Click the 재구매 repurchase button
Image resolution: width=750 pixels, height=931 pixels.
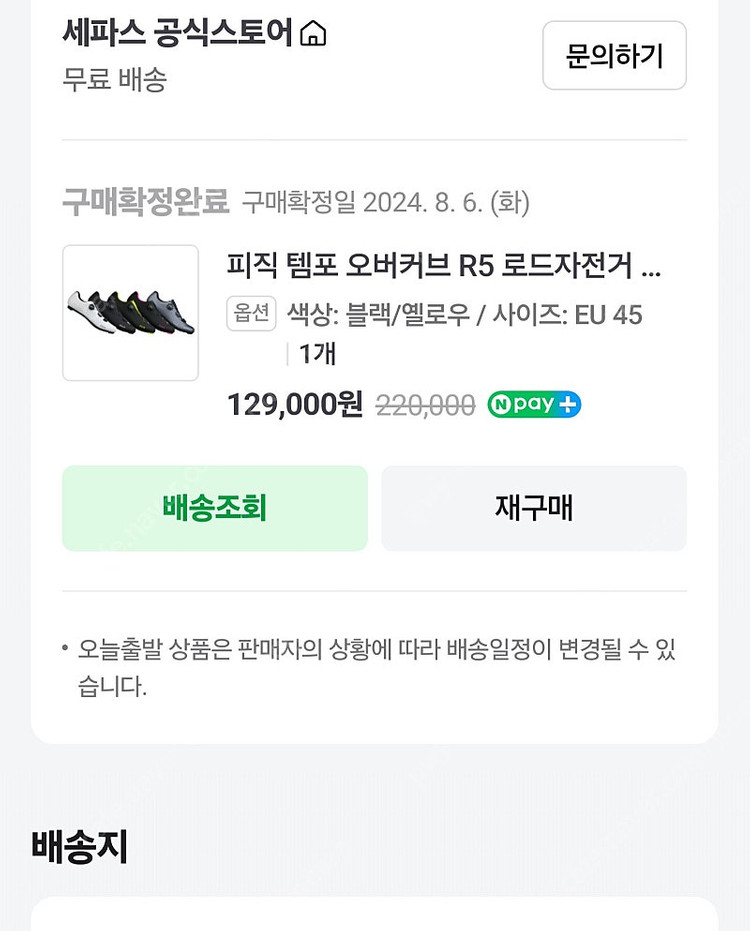pos(533,508)
